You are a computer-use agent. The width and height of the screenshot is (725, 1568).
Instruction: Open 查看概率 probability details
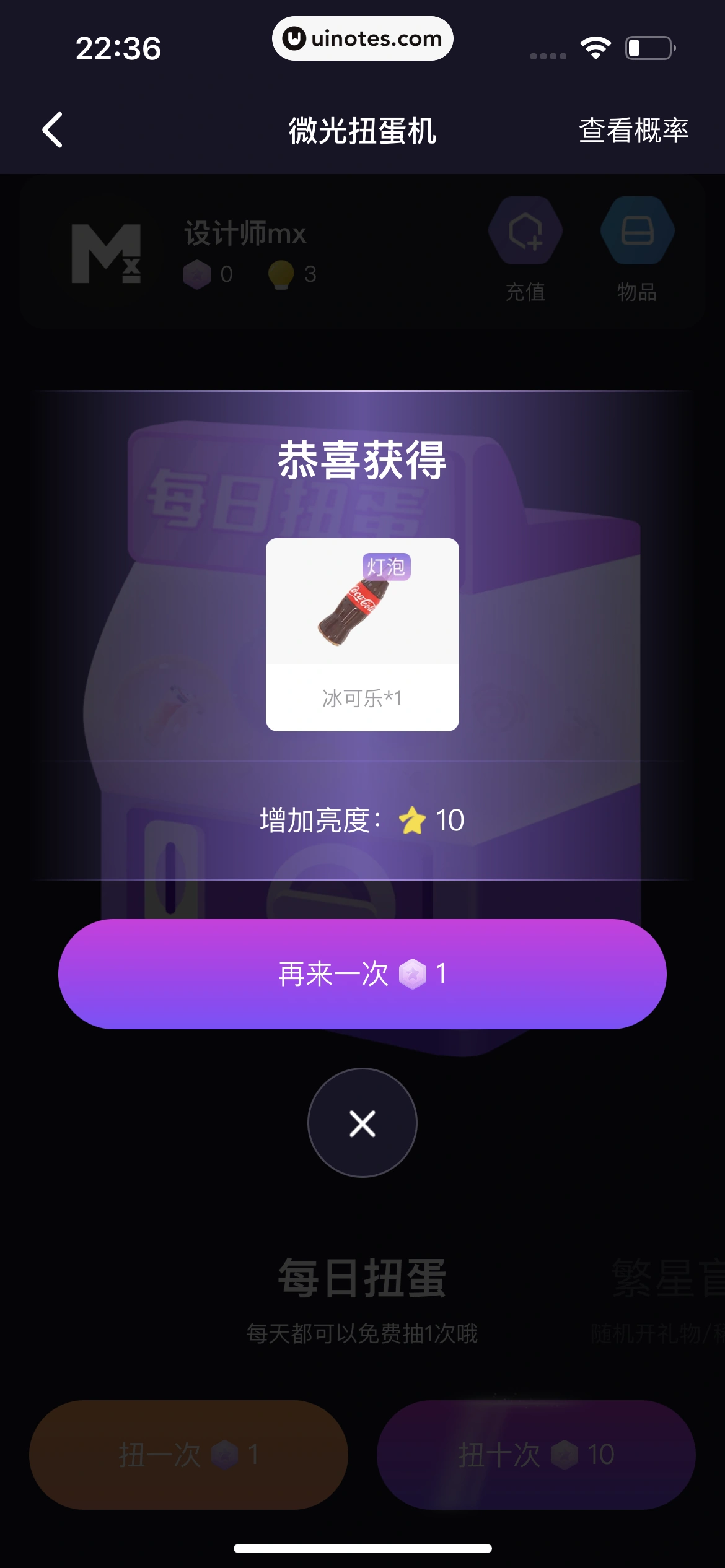[x=633, y=131]
